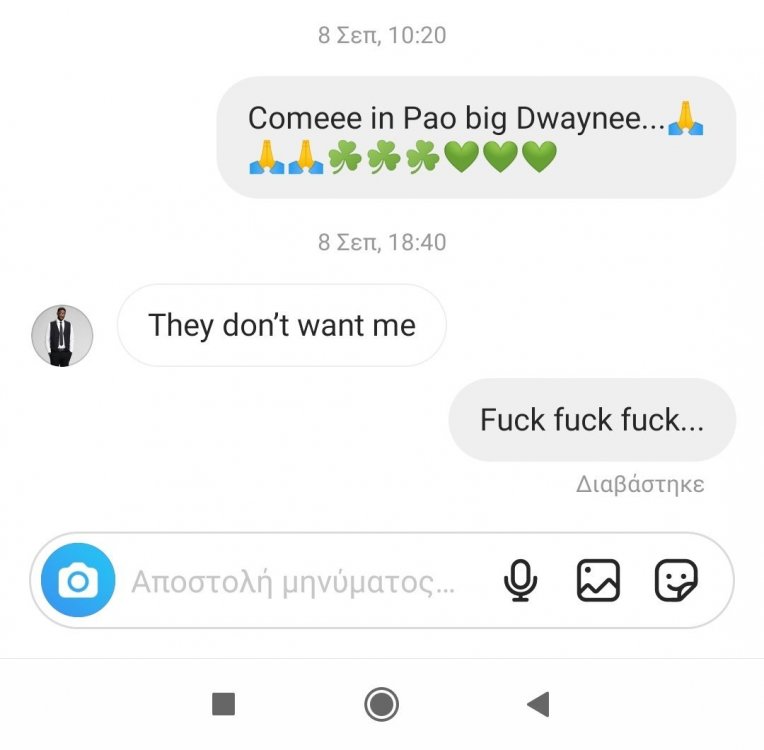
Task: Open the photo gallery picker
Action: point(598,580)
